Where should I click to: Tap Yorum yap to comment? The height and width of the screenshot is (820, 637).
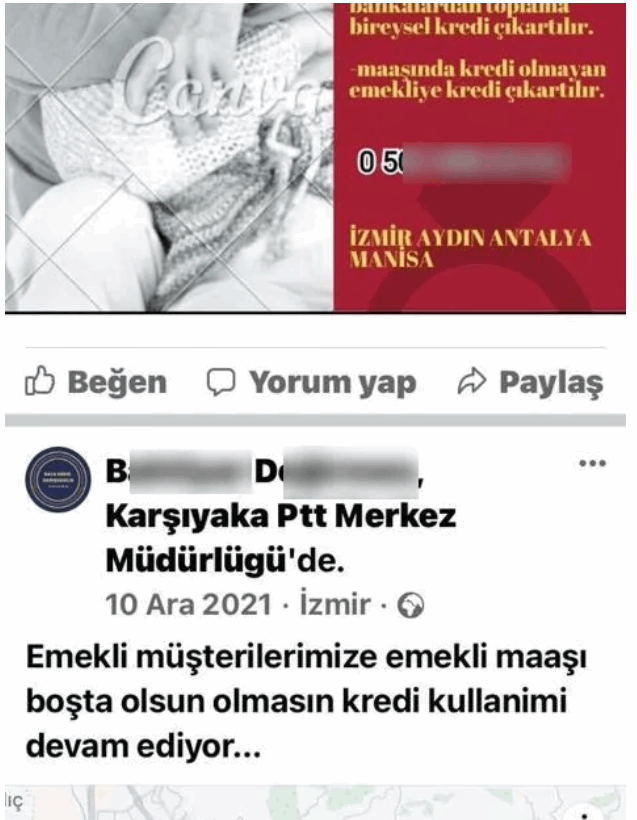pos(311,382)
